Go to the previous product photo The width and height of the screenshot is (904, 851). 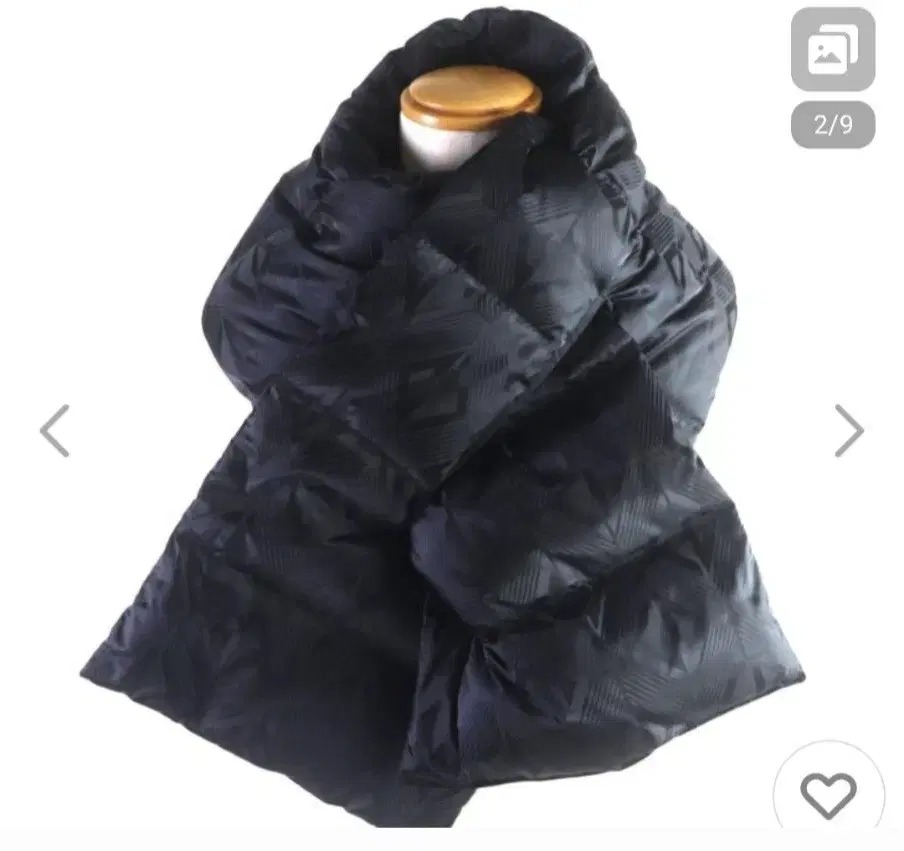click(x=54, y=431)
